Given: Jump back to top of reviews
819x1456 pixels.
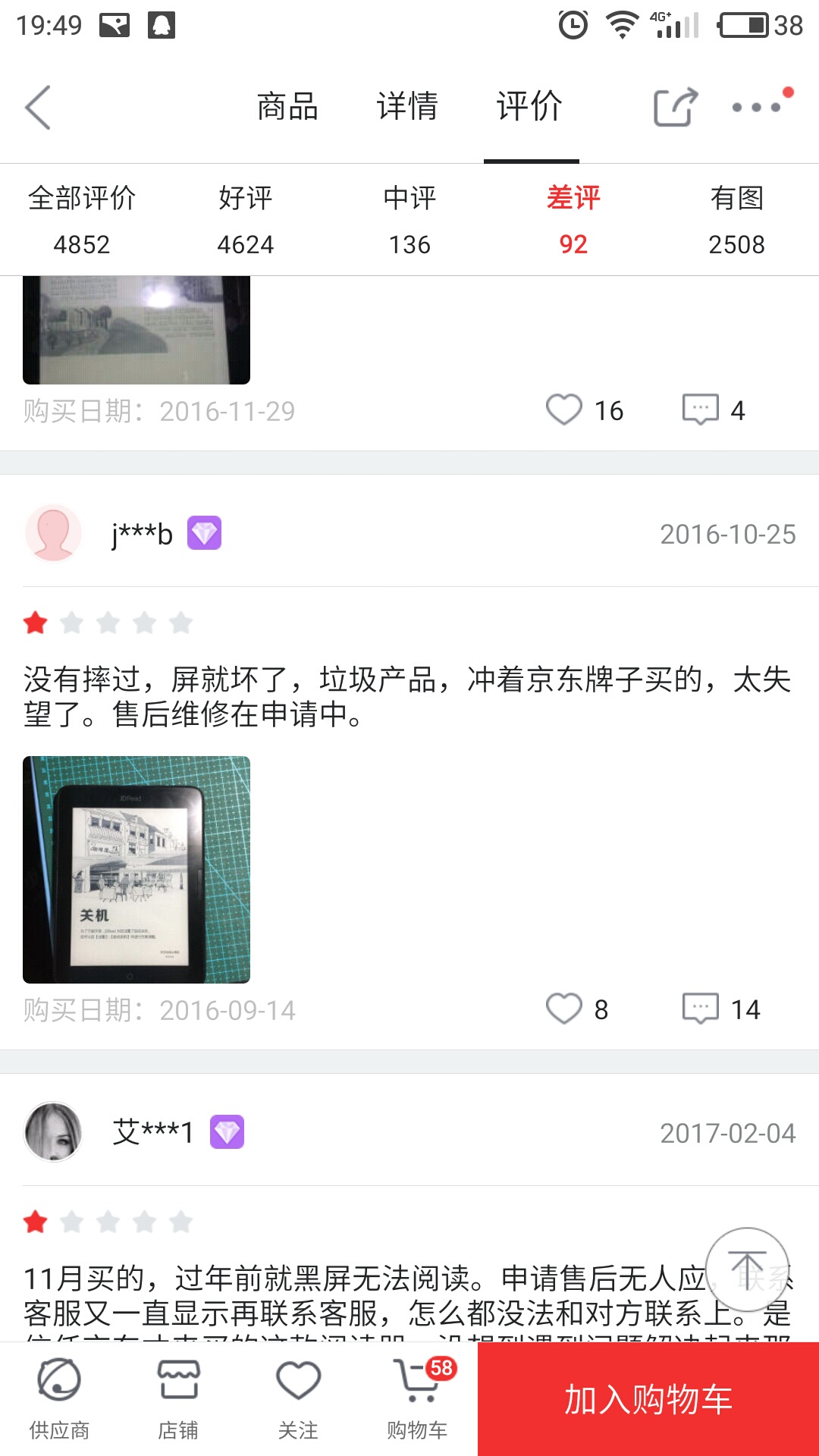Looking at the screenshot, I should coord(748,1269).
